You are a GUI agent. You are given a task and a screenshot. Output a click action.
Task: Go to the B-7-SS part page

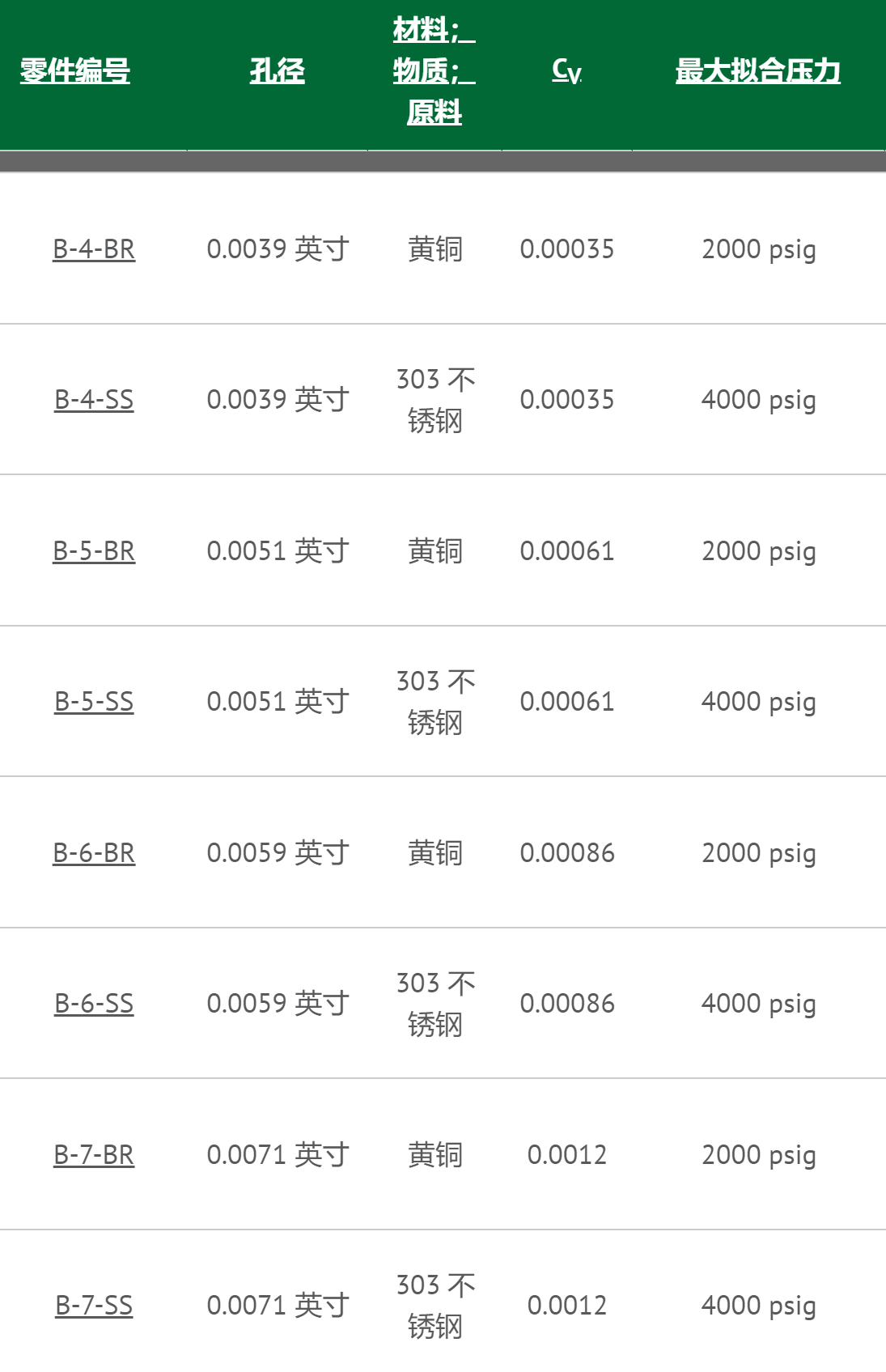tap(94, 1306)
